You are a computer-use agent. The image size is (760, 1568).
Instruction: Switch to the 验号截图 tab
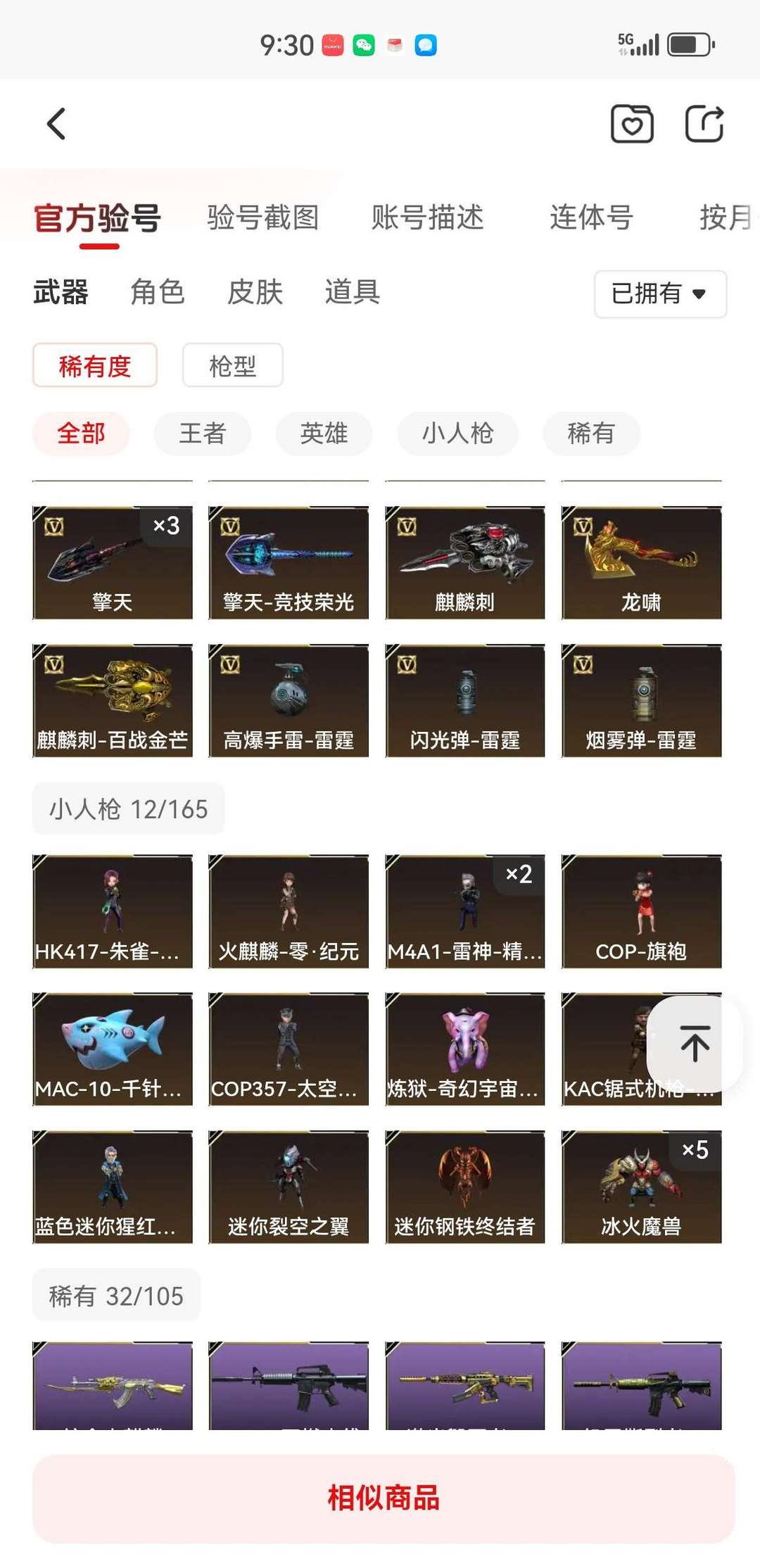262,217
